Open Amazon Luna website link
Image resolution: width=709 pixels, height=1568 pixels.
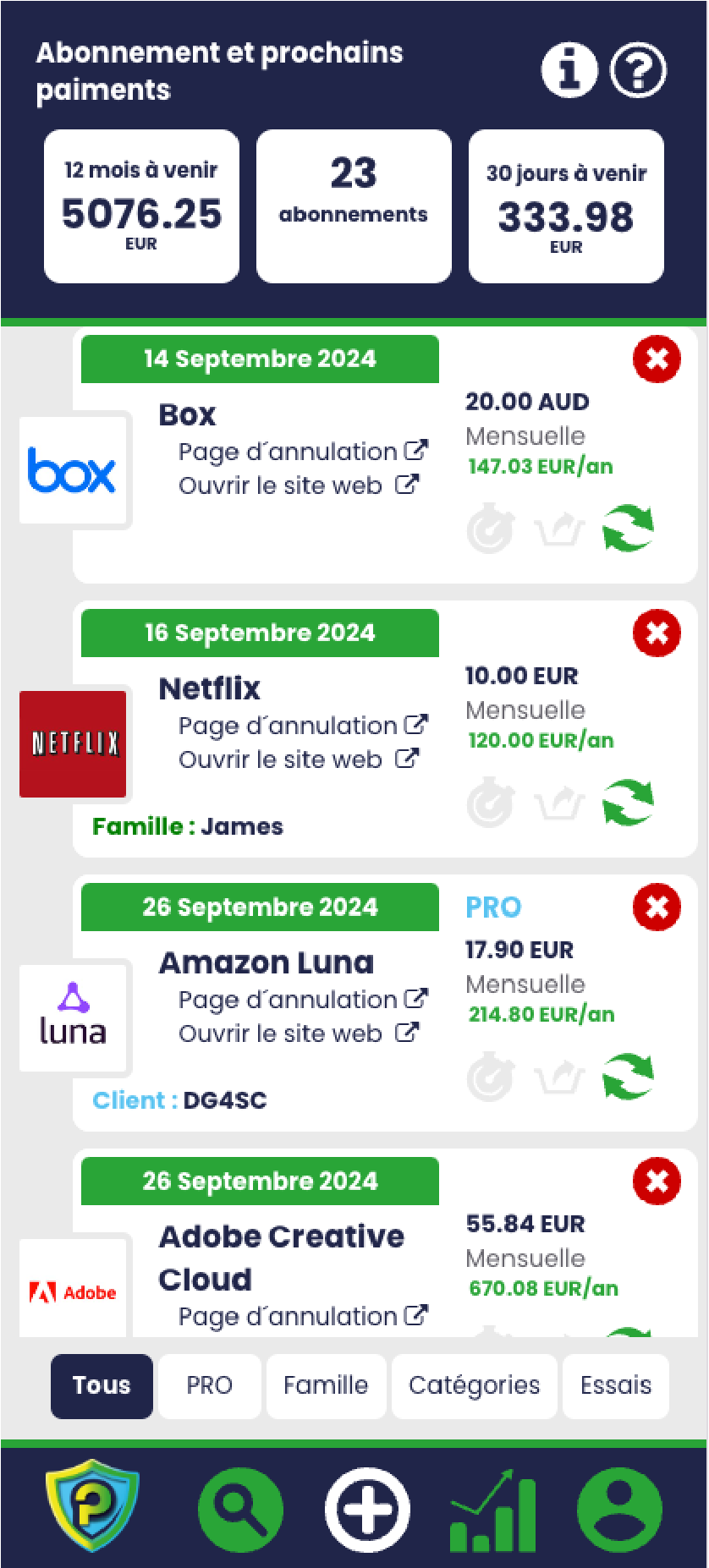(x=298, y=1033)
